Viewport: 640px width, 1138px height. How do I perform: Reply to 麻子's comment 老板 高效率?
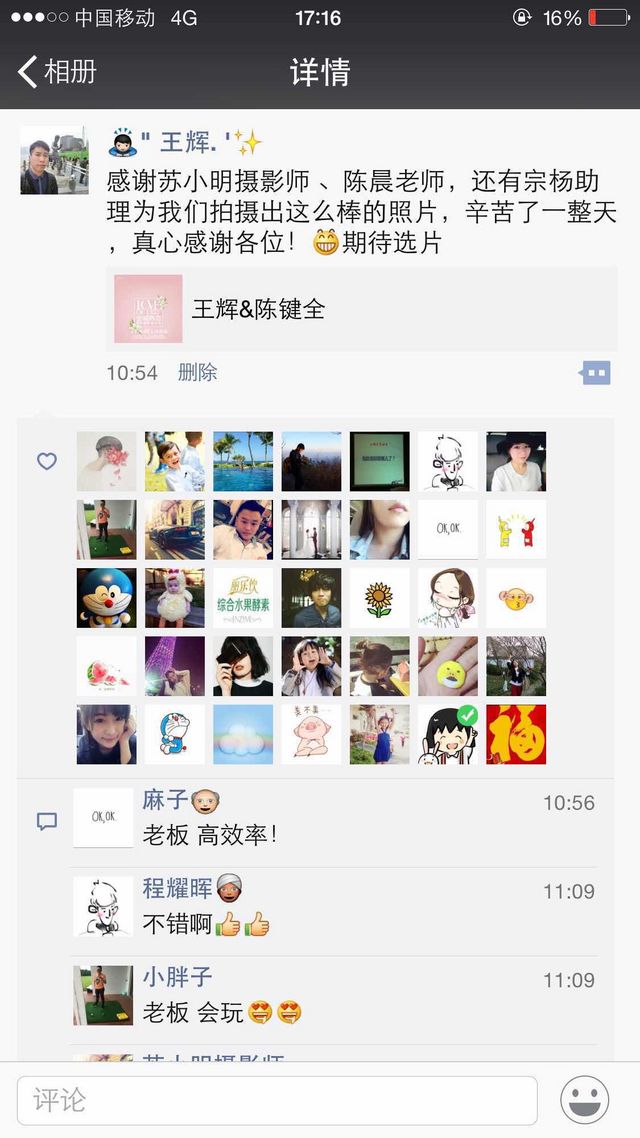tap(210, 836)
